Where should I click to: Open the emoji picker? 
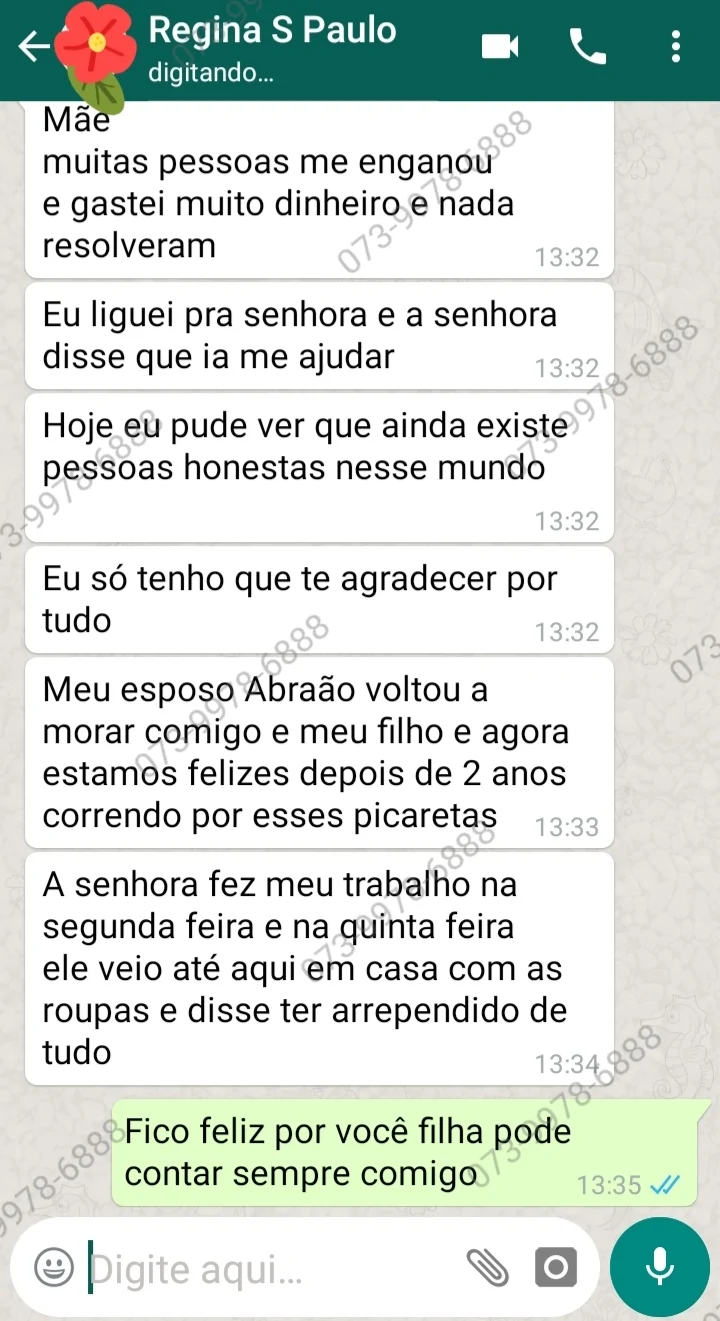(53, 1269)
